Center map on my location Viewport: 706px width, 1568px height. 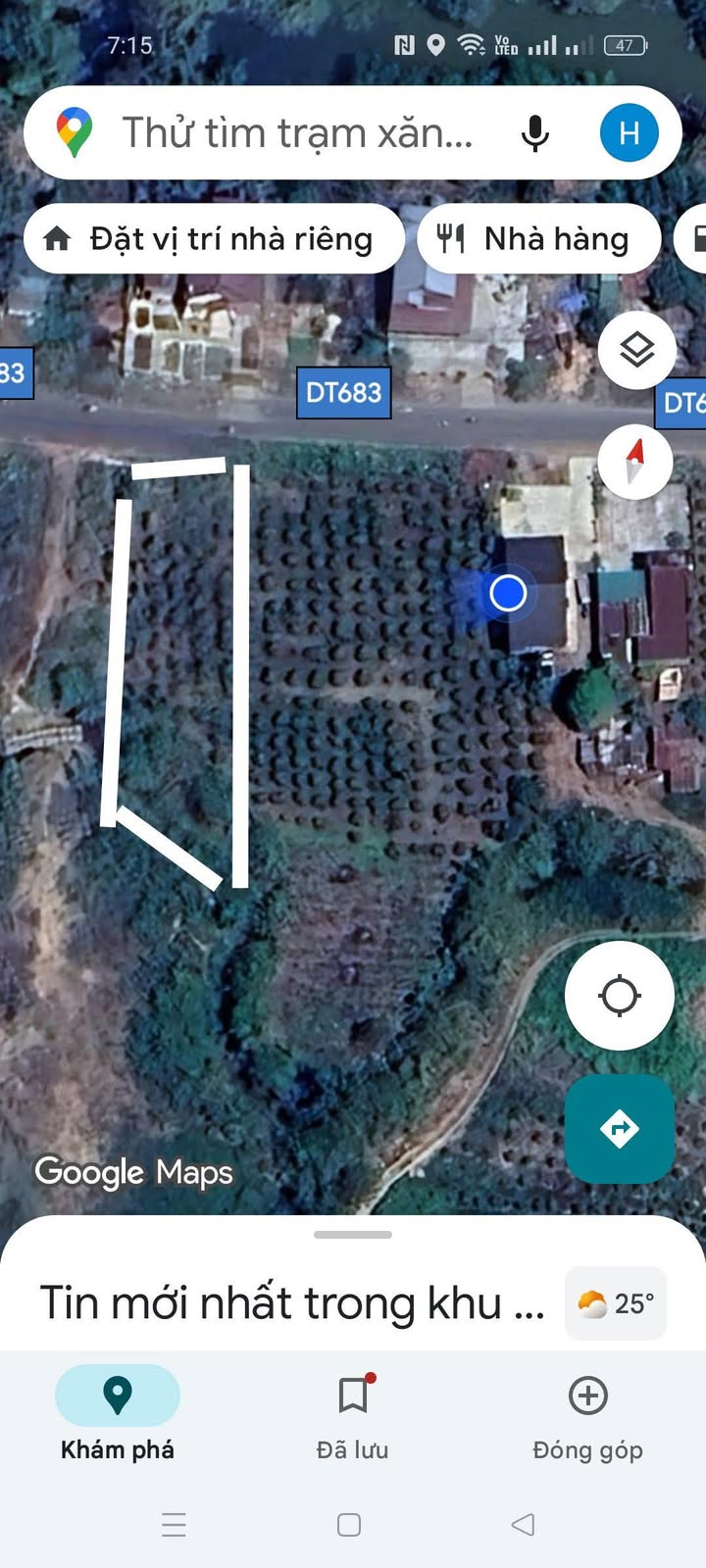pos(620,996)
